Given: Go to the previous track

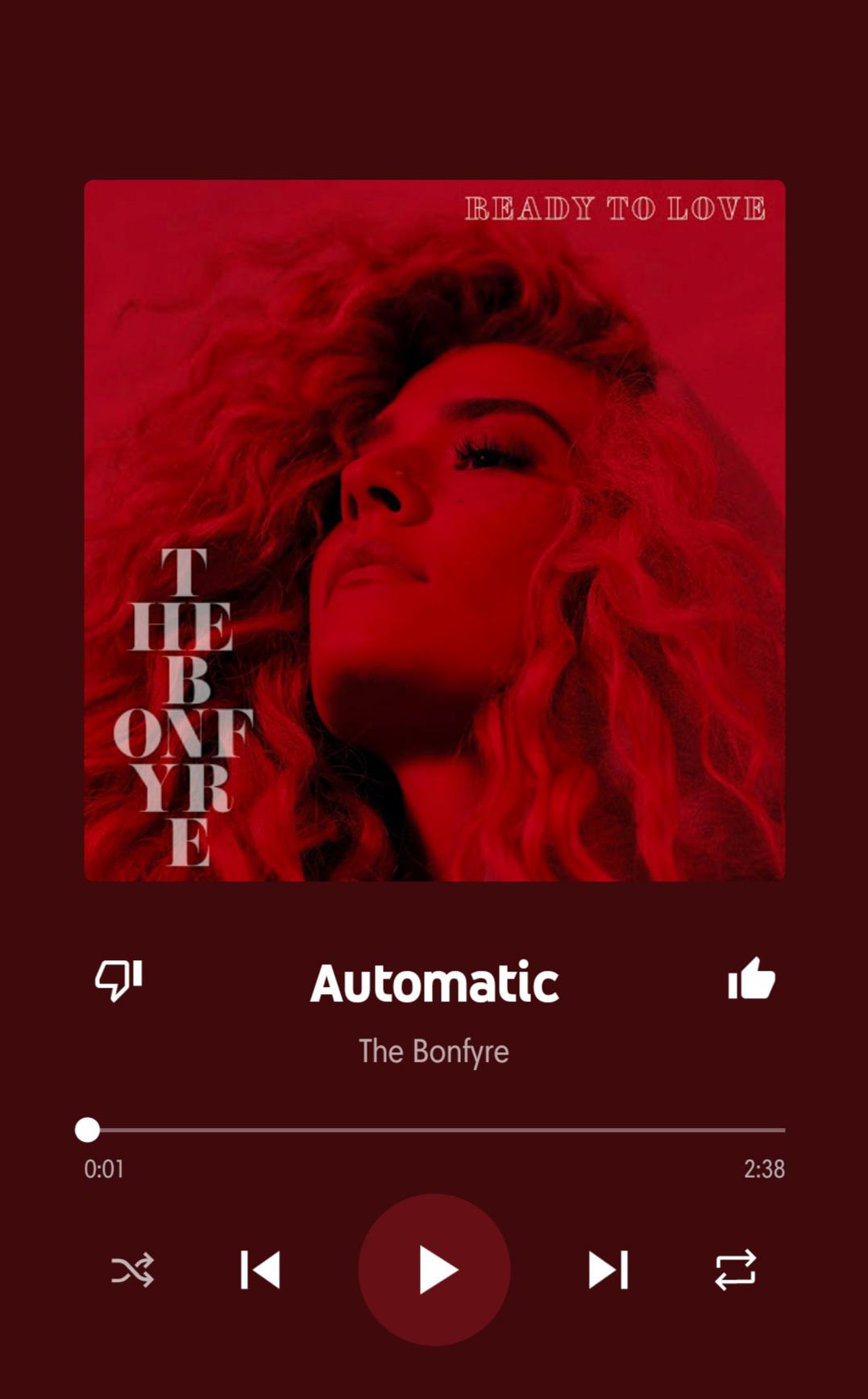Looking at the screenshot, I should [x=260, y=1270].
